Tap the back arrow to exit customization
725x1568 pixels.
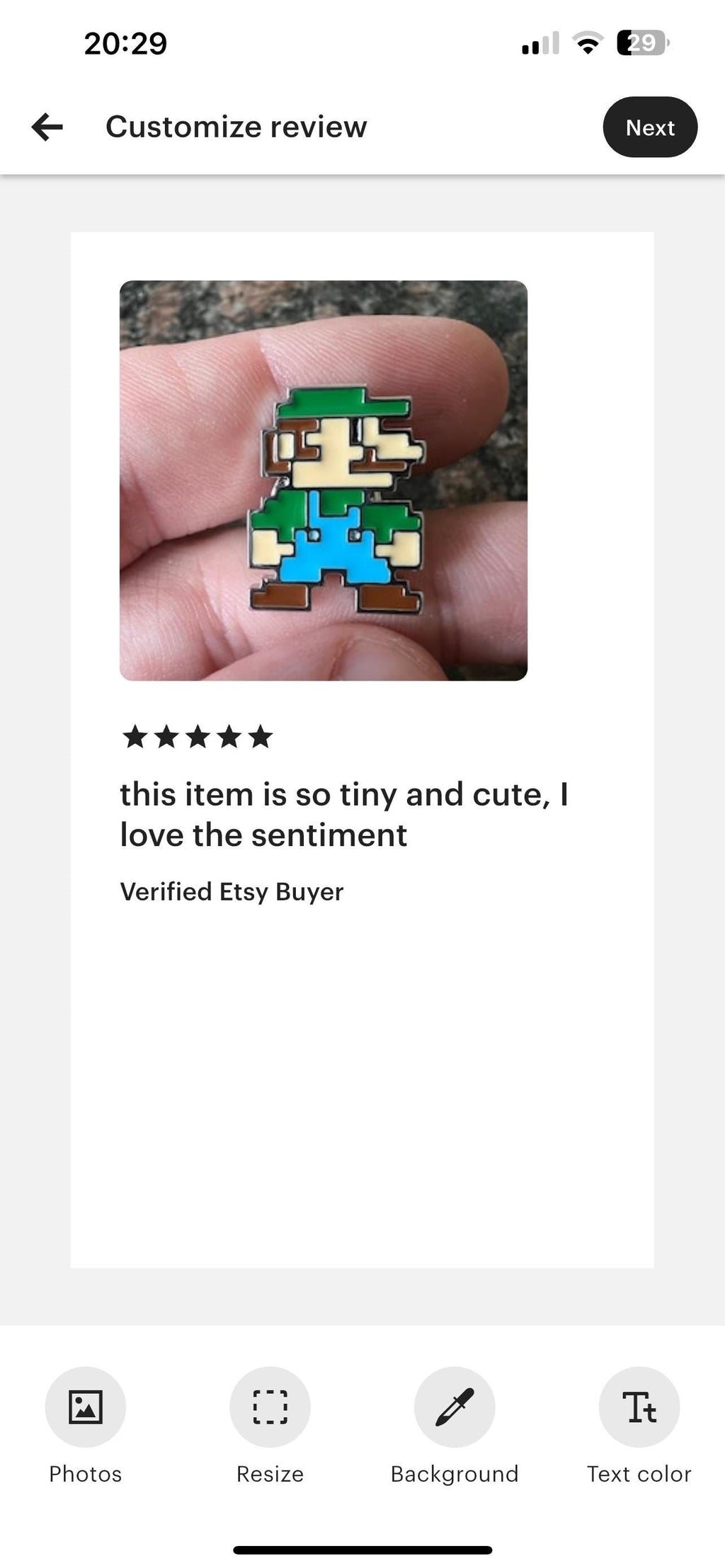(x=47, y=127)
